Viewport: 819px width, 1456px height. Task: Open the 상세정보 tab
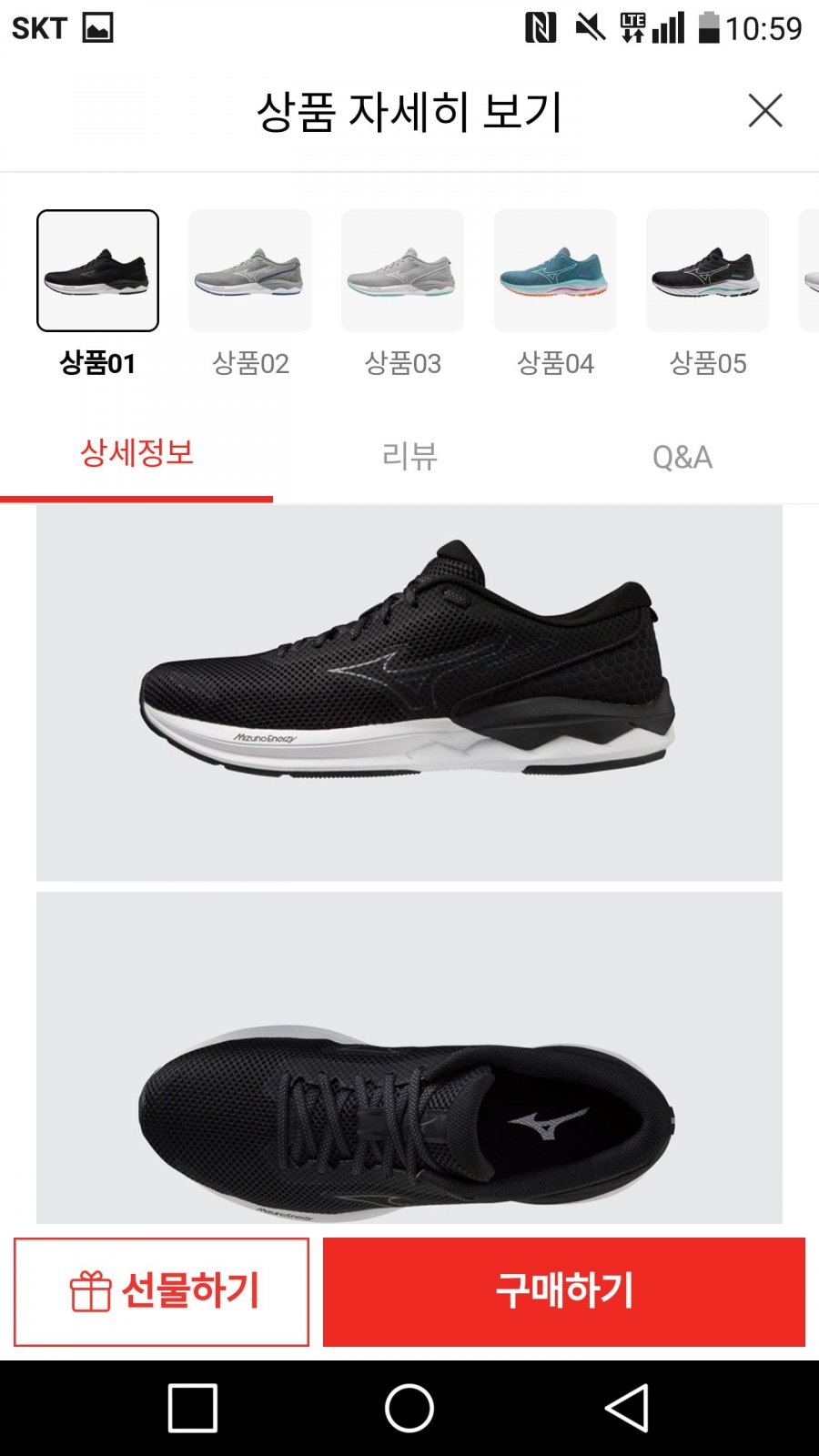click(136, 454)
